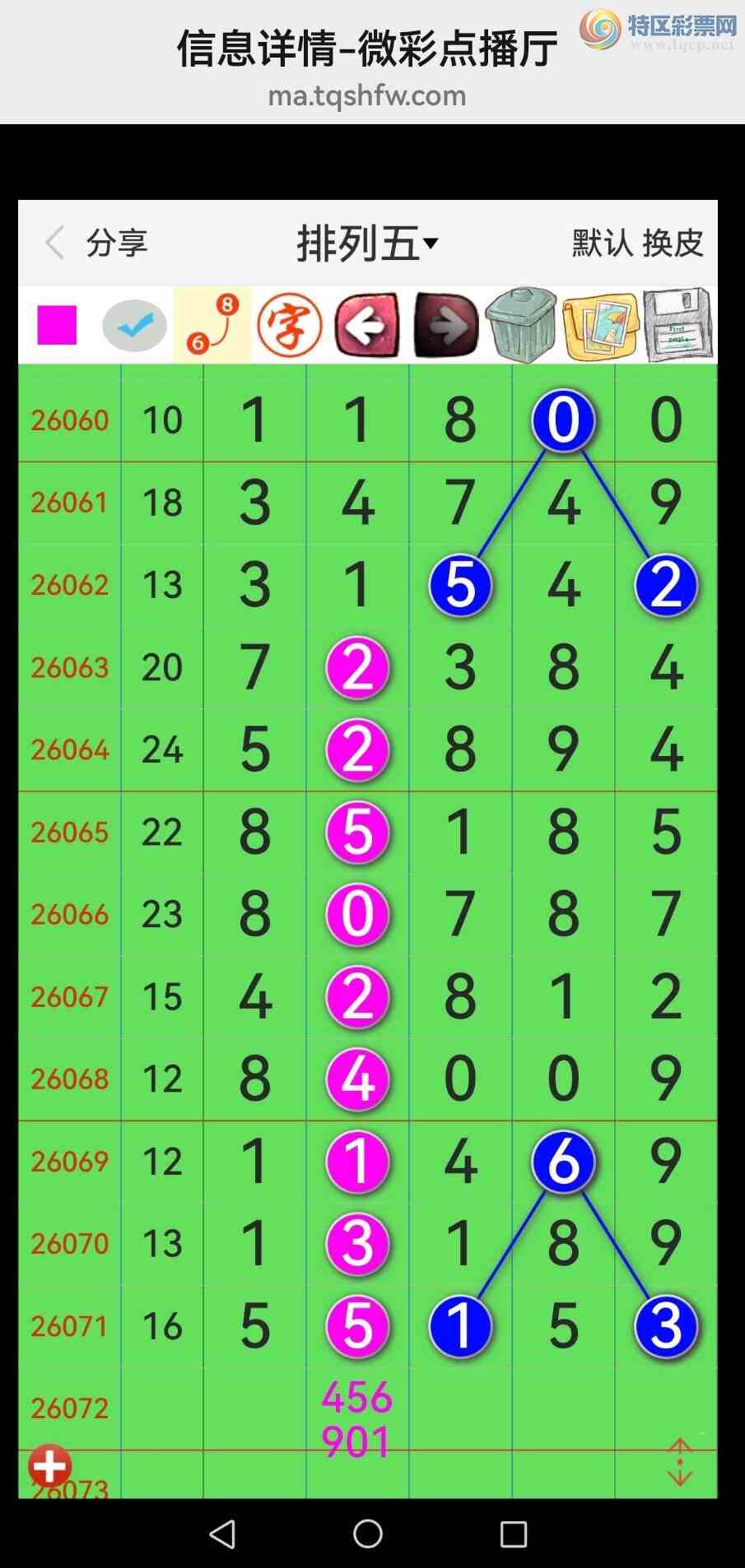This screenshot has height=1568, width=745.
Task: Save the chart with the floppy disk
Action: [677, 326]
